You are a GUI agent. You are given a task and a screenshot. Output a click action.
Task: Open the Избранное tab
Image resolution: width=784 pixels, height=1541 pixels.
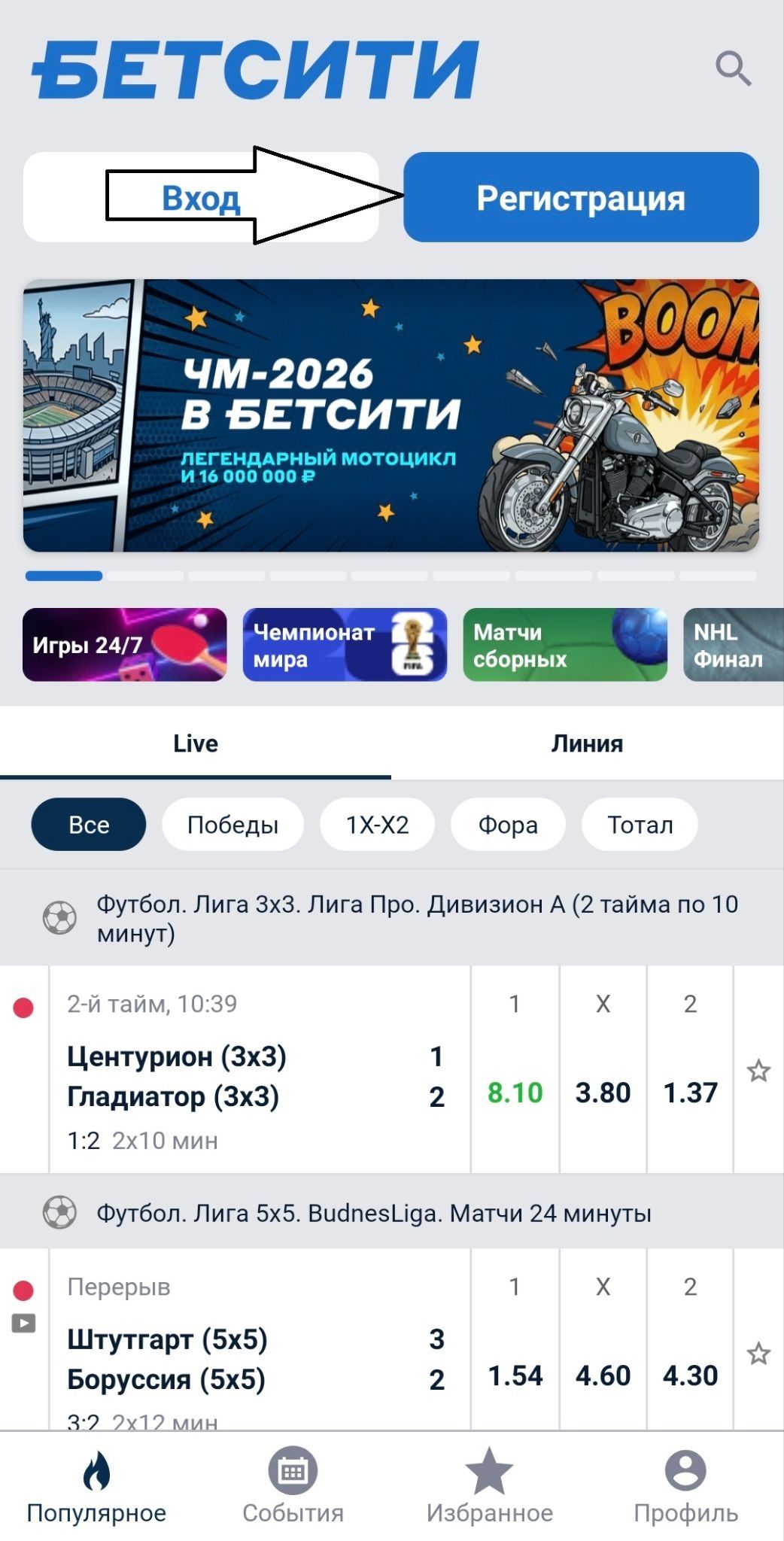point(489,1485)
